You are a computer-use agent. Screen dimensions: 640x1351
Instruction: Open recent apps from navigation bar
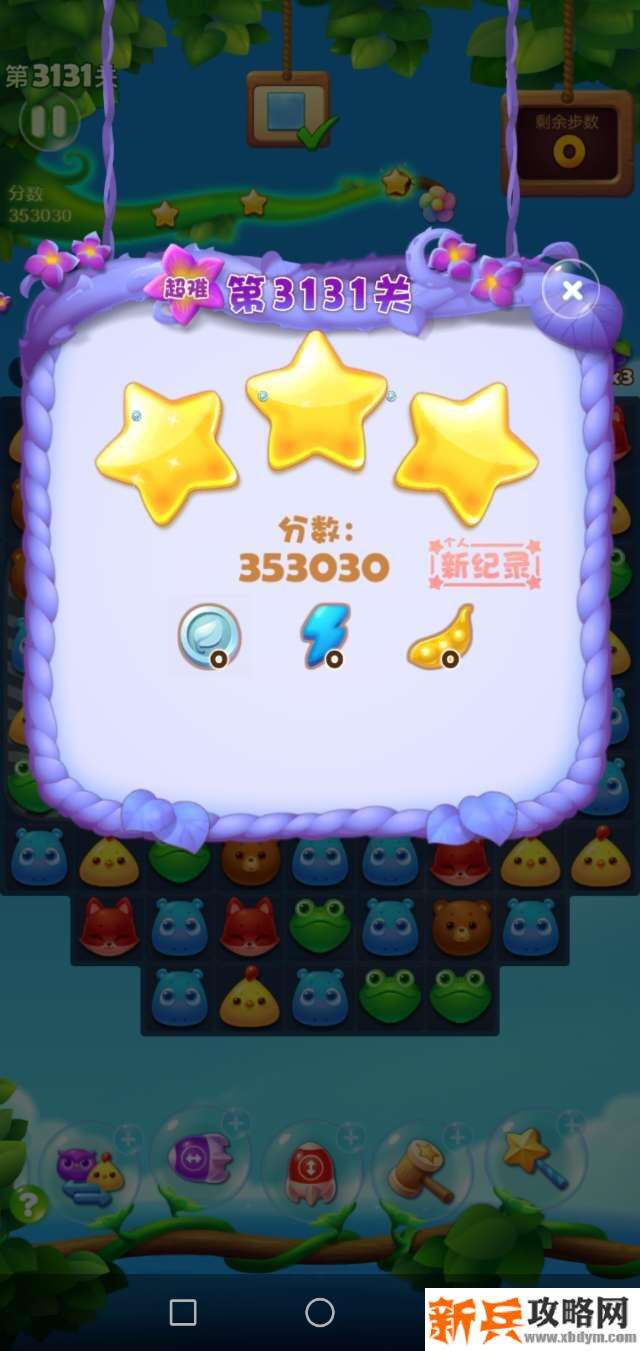[x=183, y=1312]
